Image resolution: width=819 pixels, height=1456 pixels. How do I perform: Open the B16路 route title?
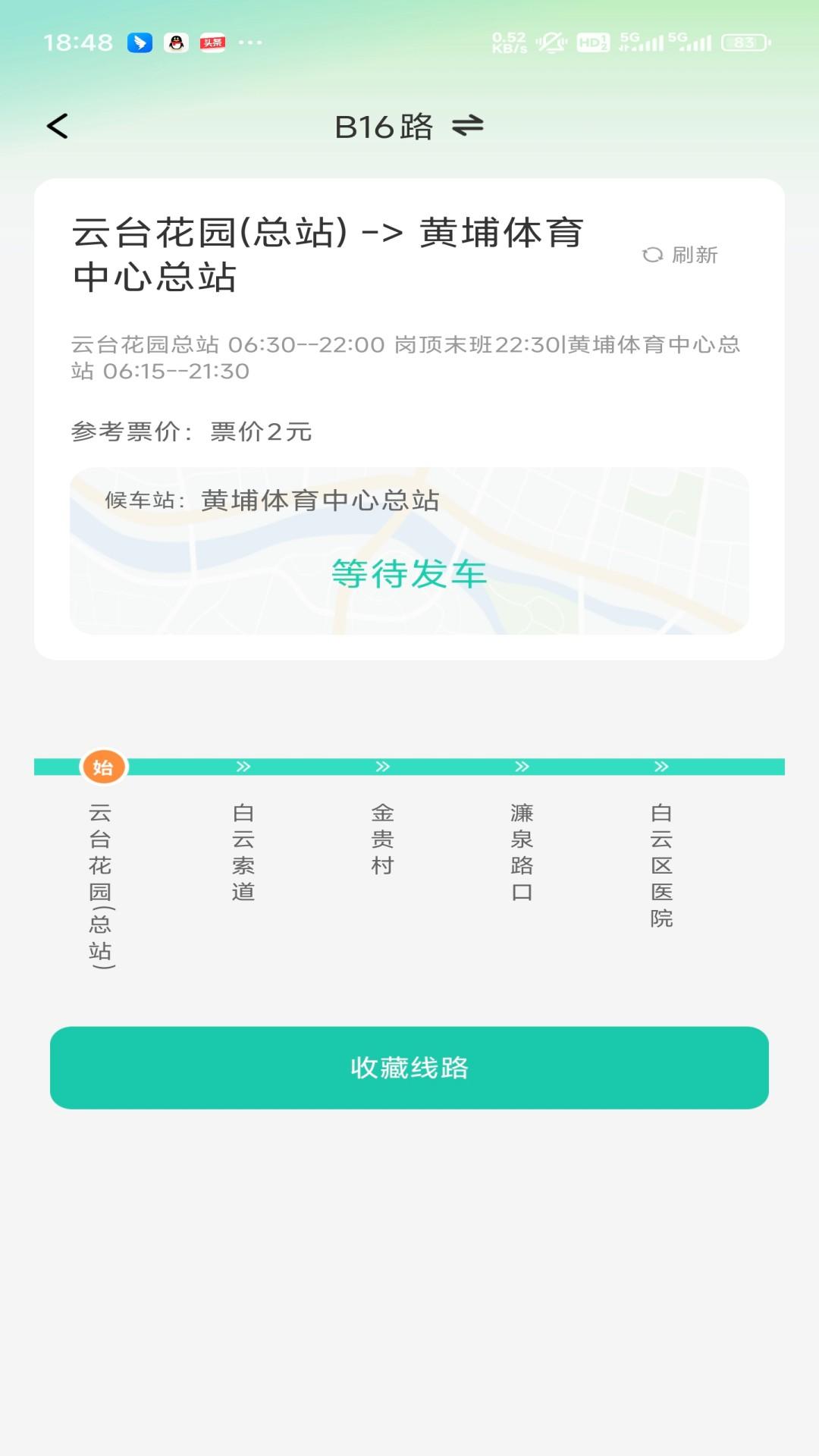pyautogui.click(x=385, y=126)
